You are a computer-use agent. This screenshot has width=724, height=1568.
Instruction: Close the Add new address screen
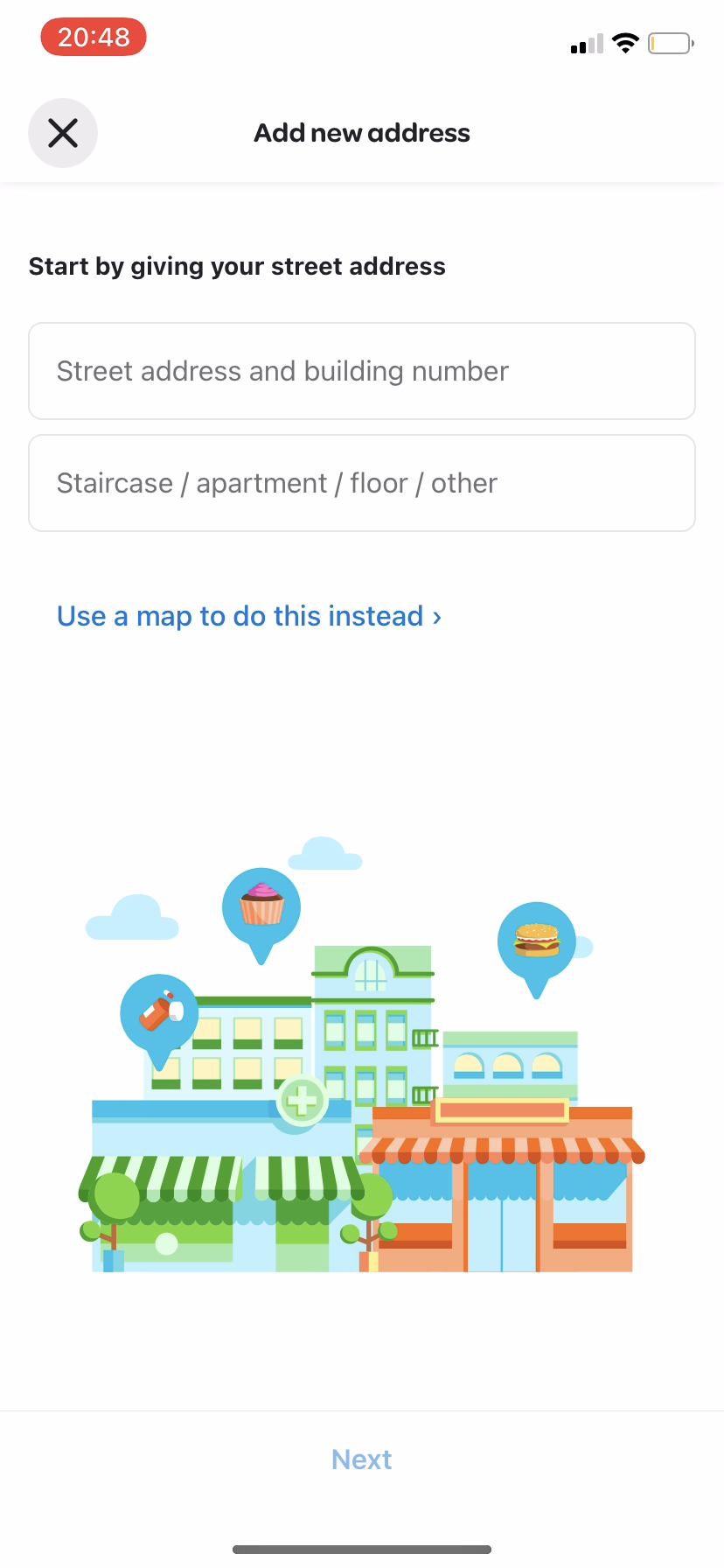click(63, 133)
